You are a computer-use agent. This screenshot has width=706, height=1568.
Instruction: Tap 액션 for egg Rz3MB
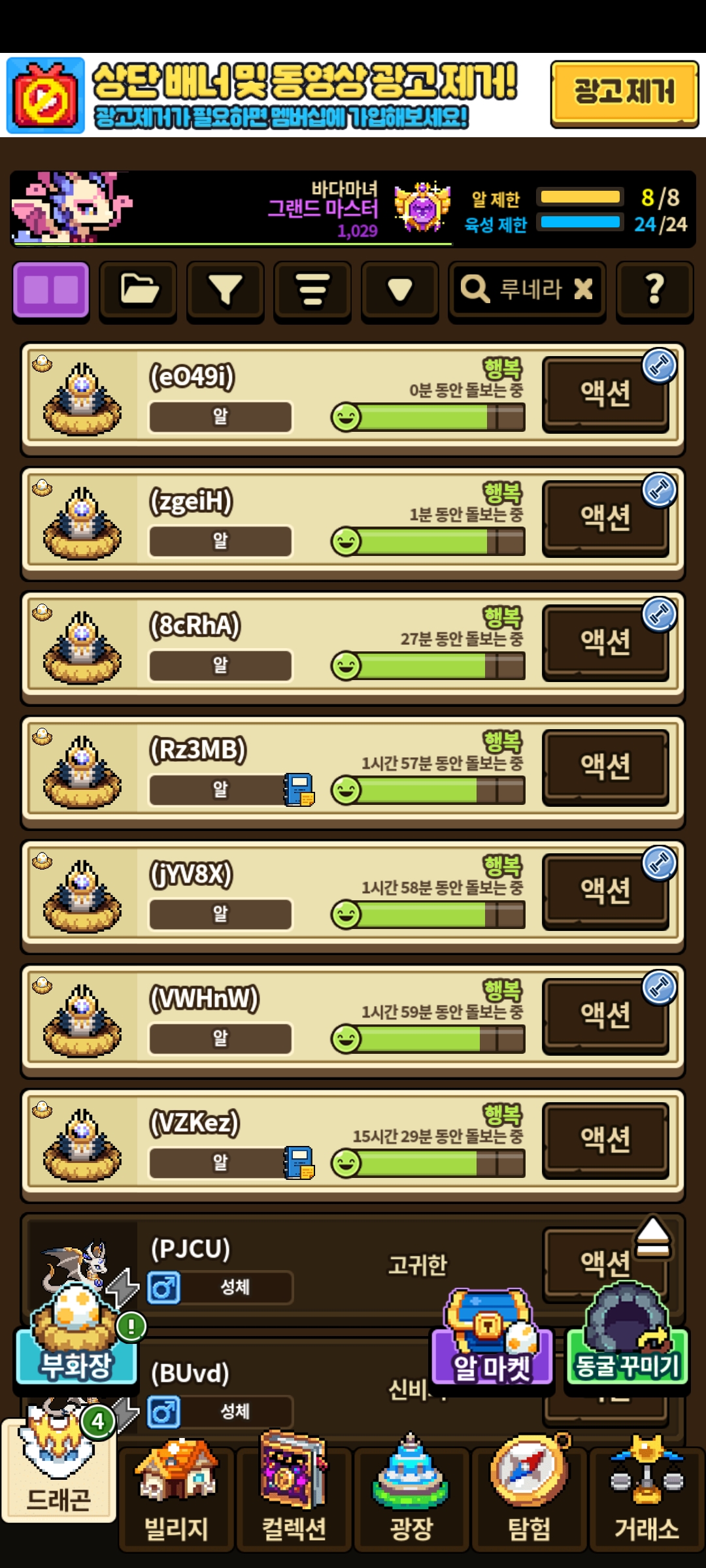coord(605,766)
